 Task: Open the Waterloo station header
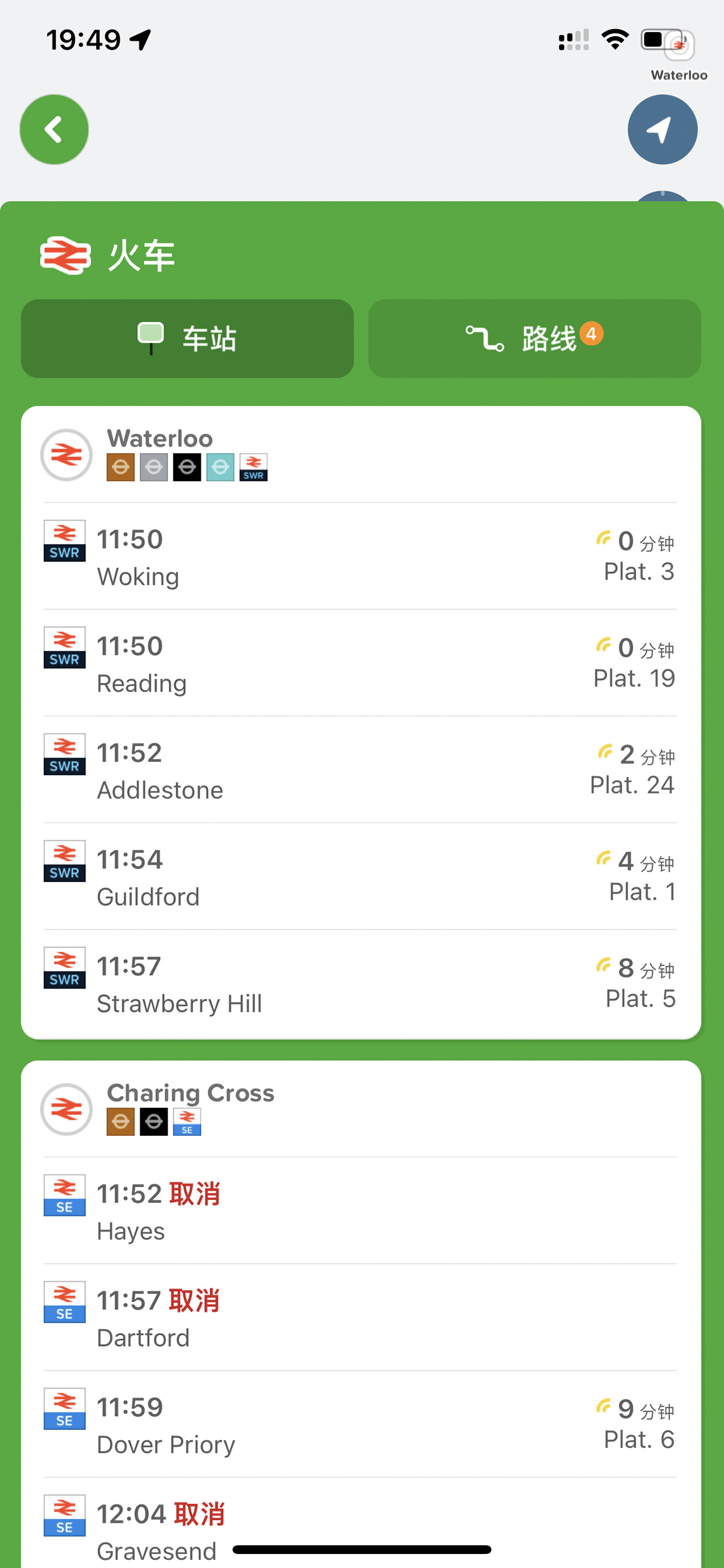click(361, 455)
